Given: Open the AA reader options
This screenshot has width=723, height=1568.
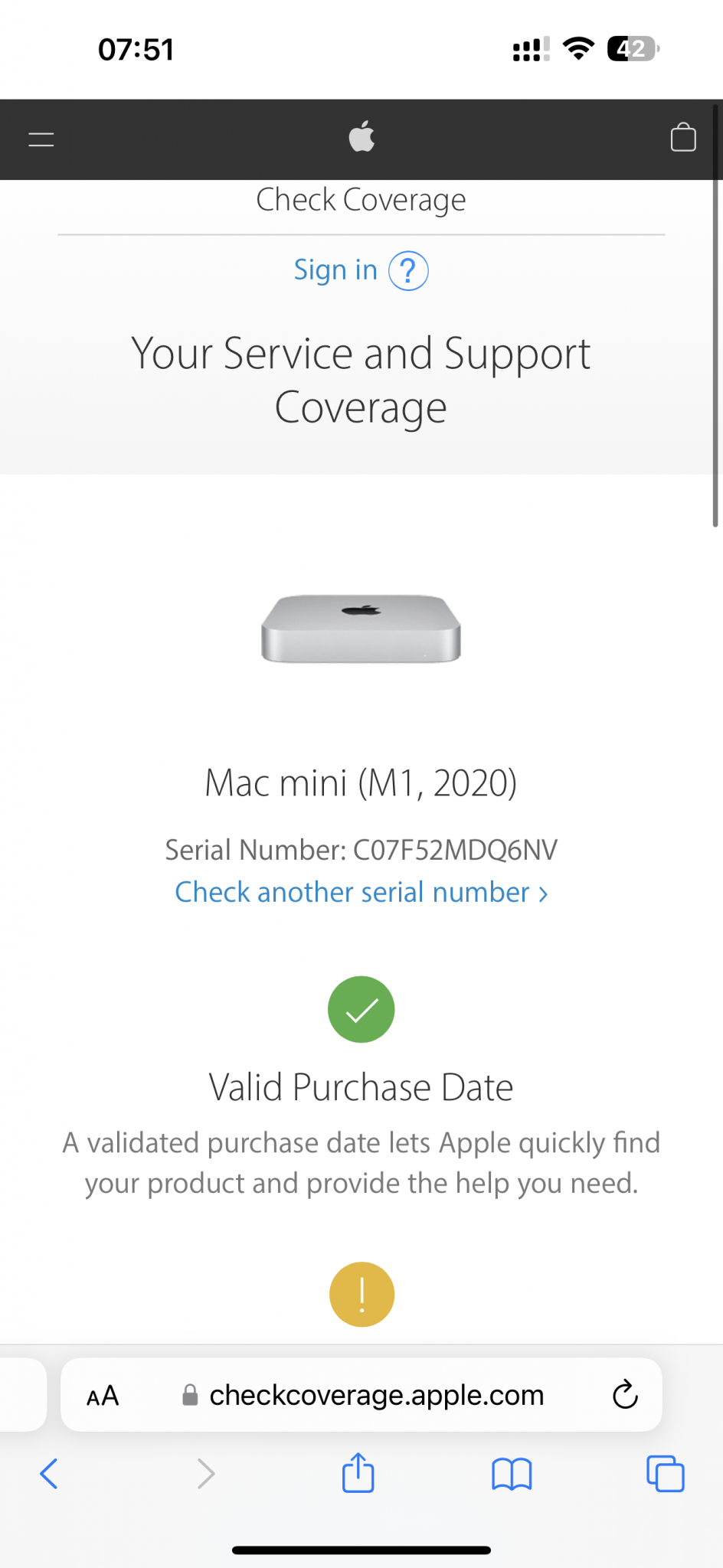Looking at the screenshot, I should [103, 1396].
